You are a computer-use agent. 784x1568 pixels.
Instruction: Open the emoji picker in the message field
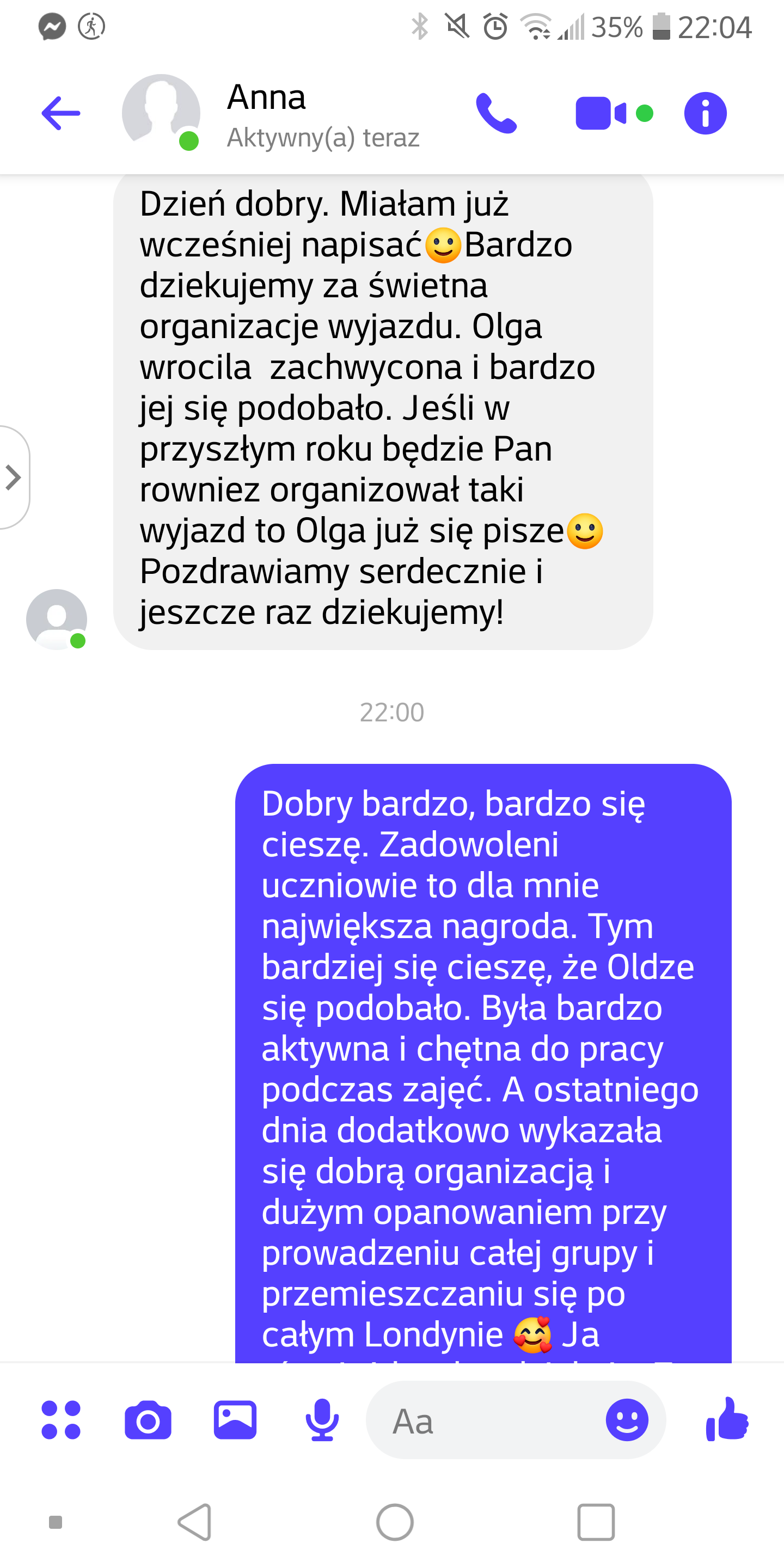point(626,1419)
